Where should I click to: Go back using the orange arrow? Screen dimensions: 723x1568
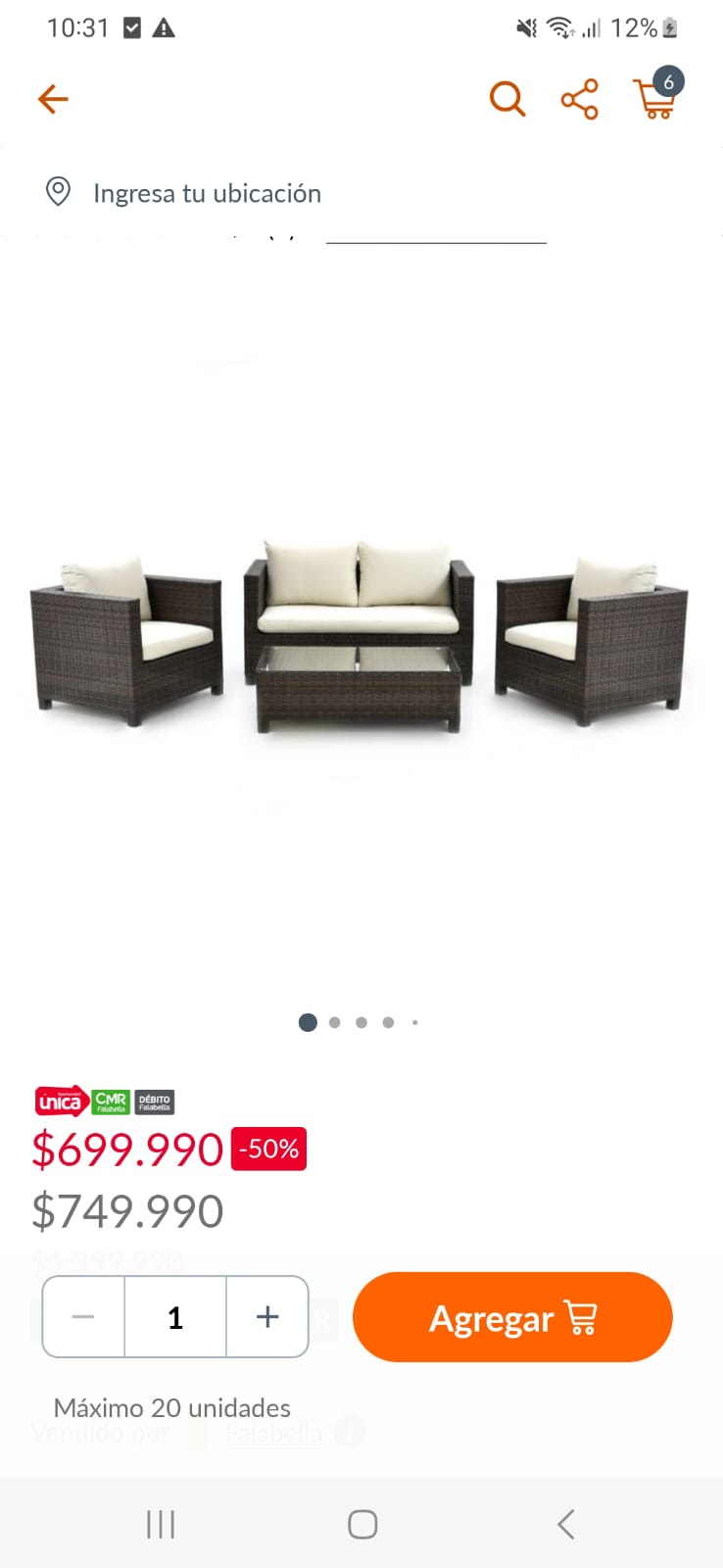[53, 99]
